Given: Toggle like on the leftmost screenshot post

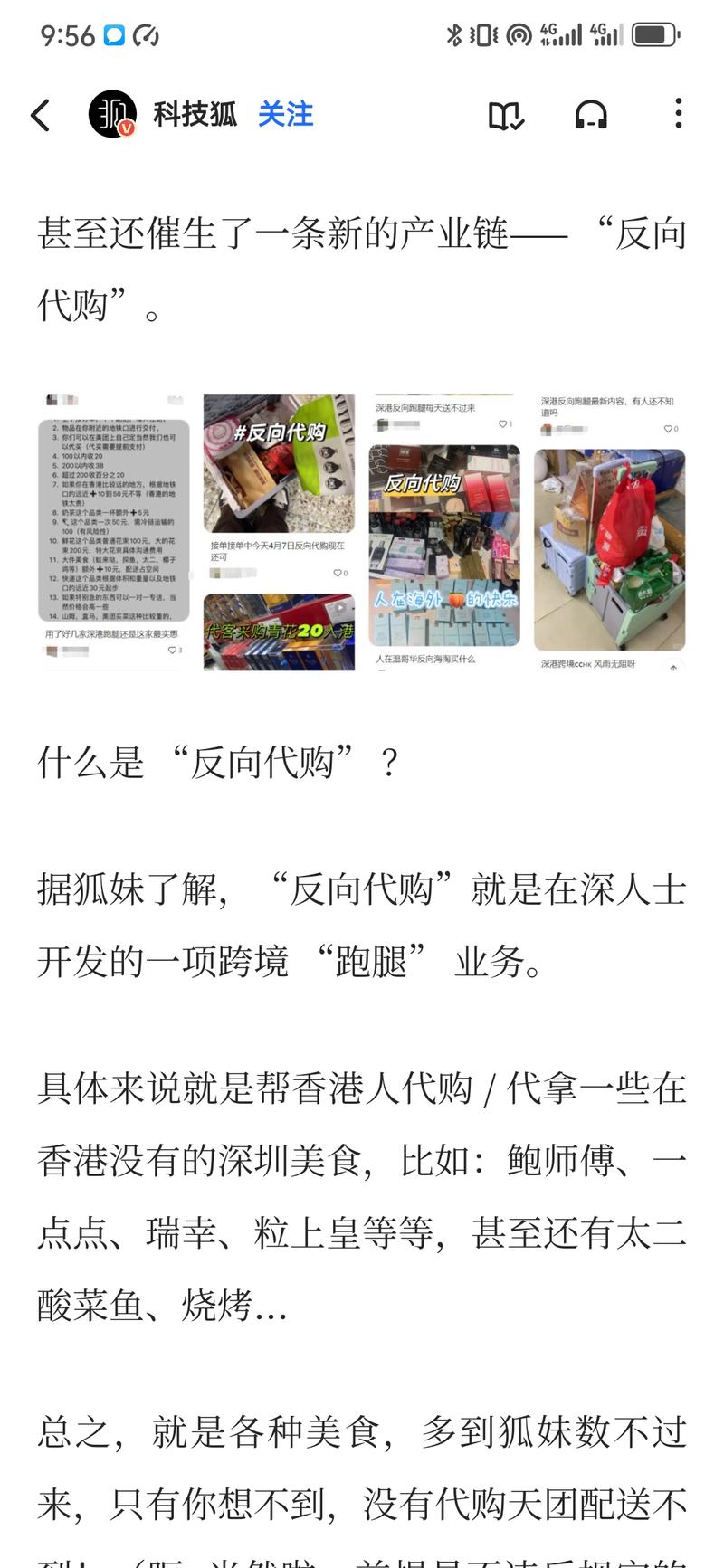Looking at the screenshot, I should click(x=170, y=651).
